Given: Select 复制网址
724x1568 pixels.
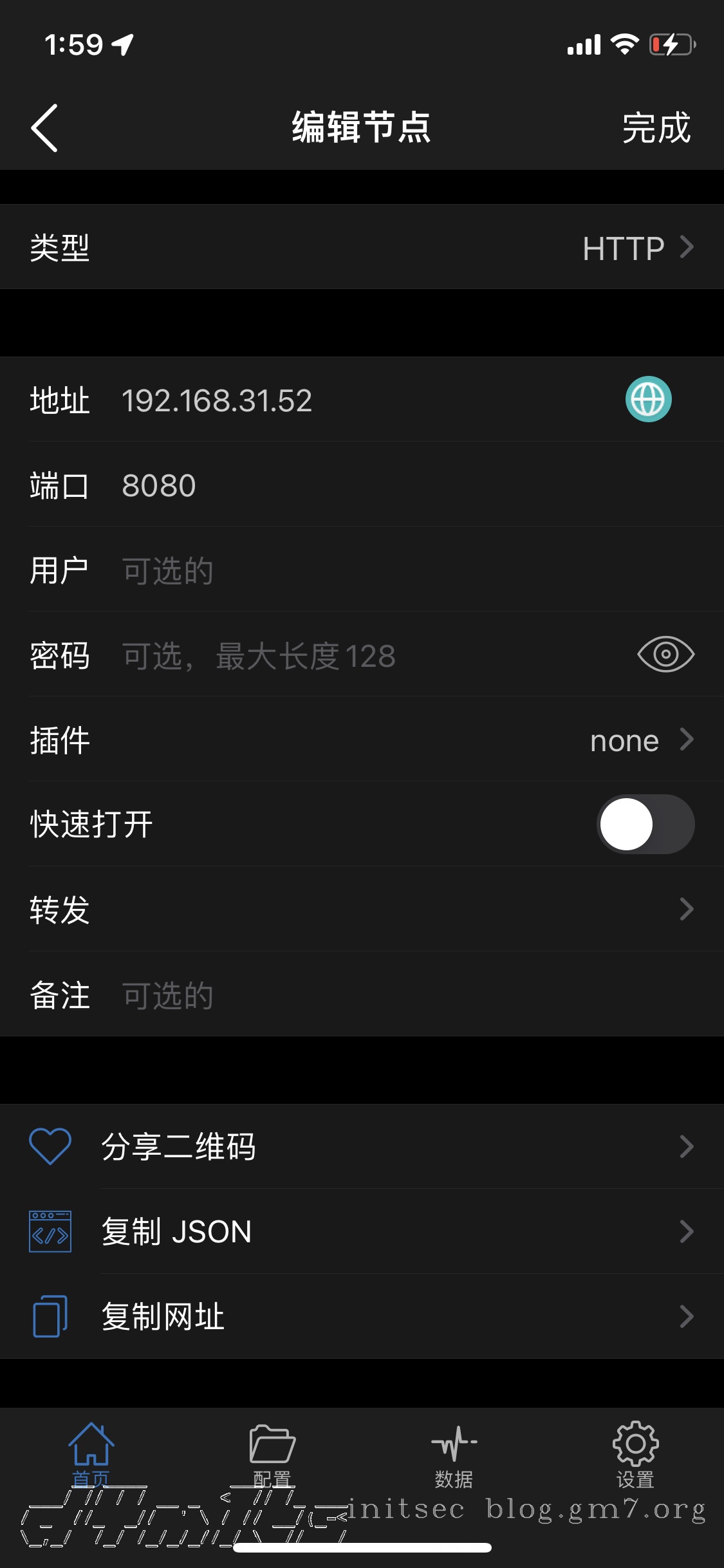Looking at the screenshot, I should tap(362, 1316).
